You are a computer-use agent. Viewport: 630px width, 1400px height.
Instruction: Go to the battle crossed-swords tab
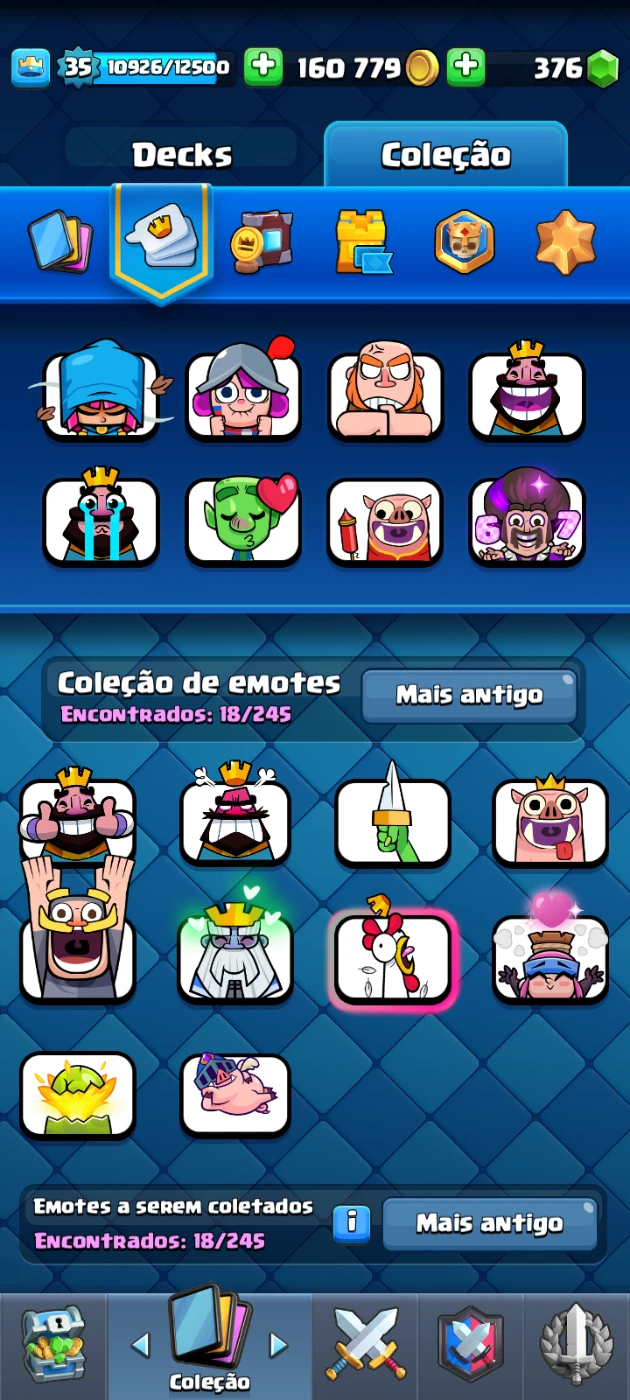pyautogui.click(x=365, y=1345)
